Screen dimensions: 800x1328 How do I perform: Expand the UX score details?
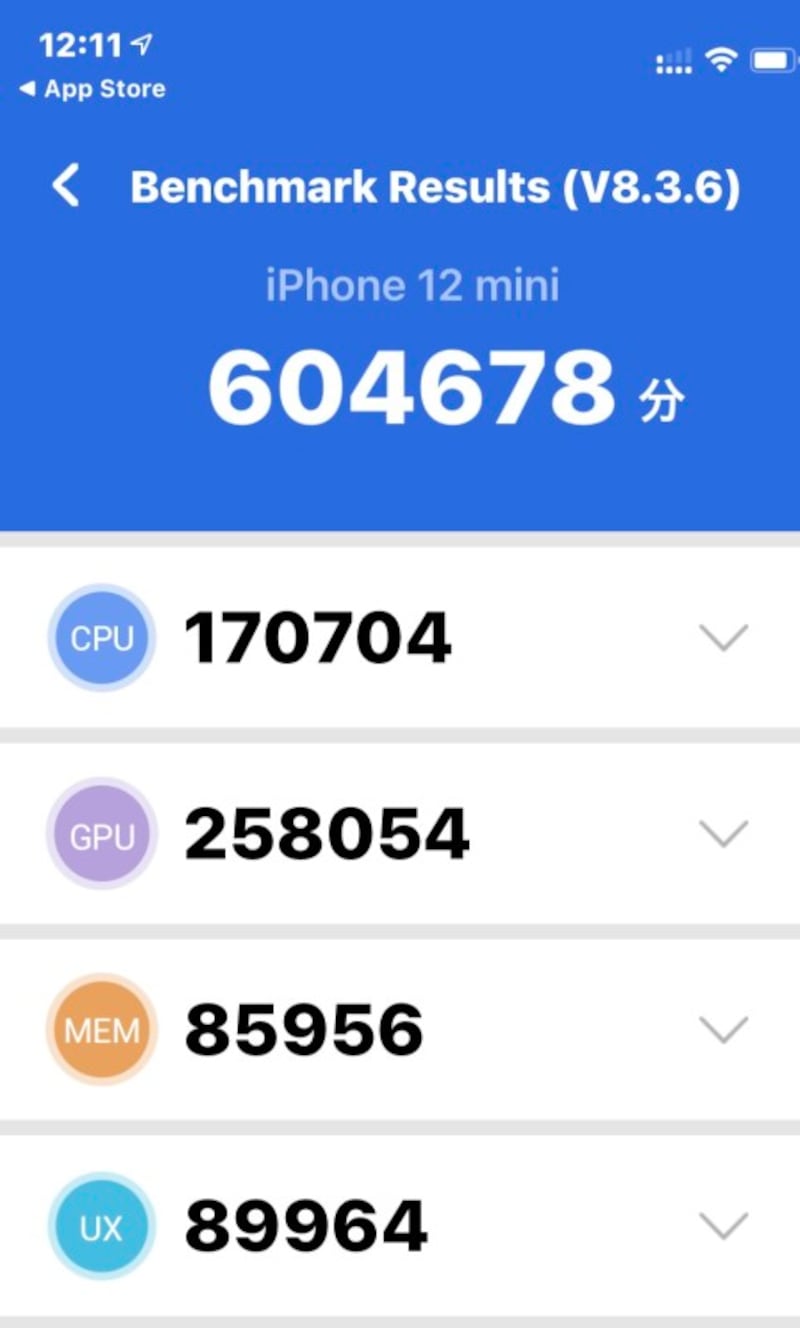(x=723, y=1223)
